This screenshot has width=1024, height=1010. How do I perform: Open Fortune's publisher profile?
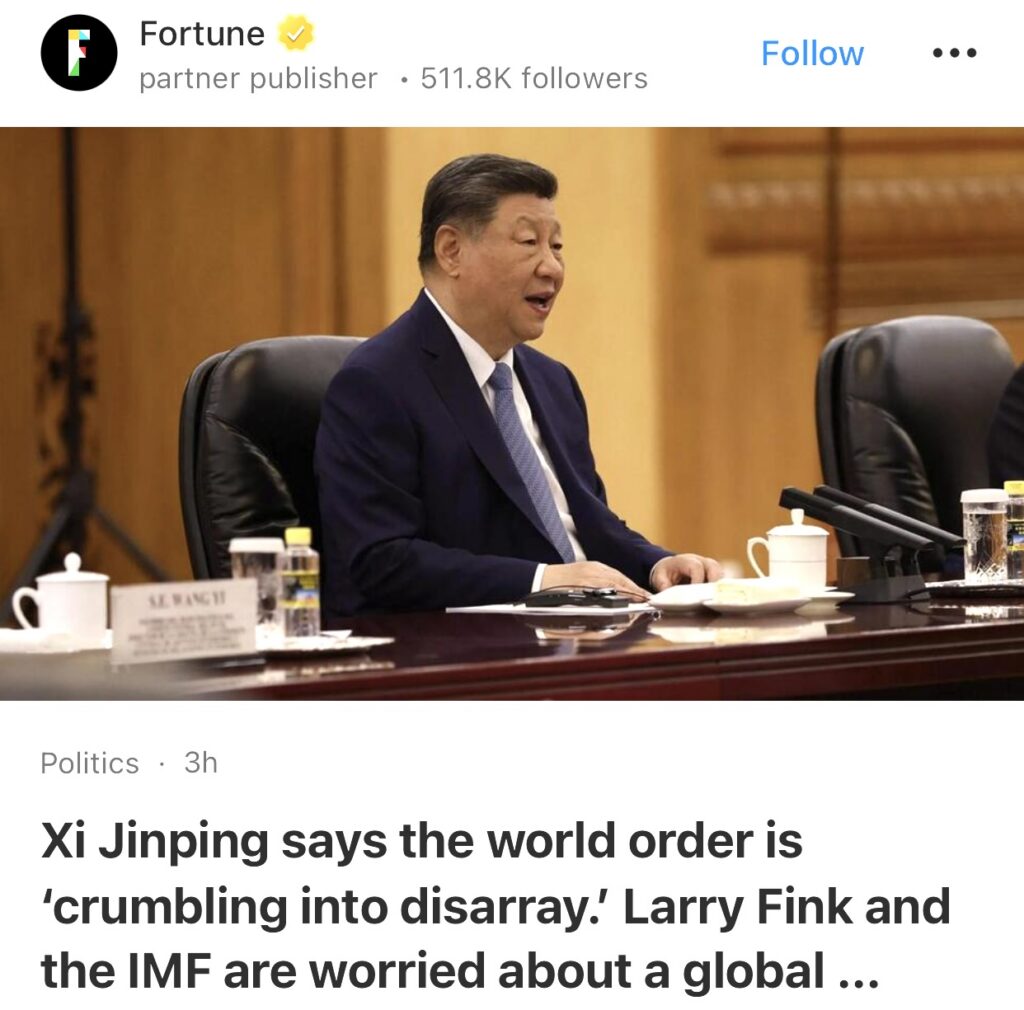point(201,35)
